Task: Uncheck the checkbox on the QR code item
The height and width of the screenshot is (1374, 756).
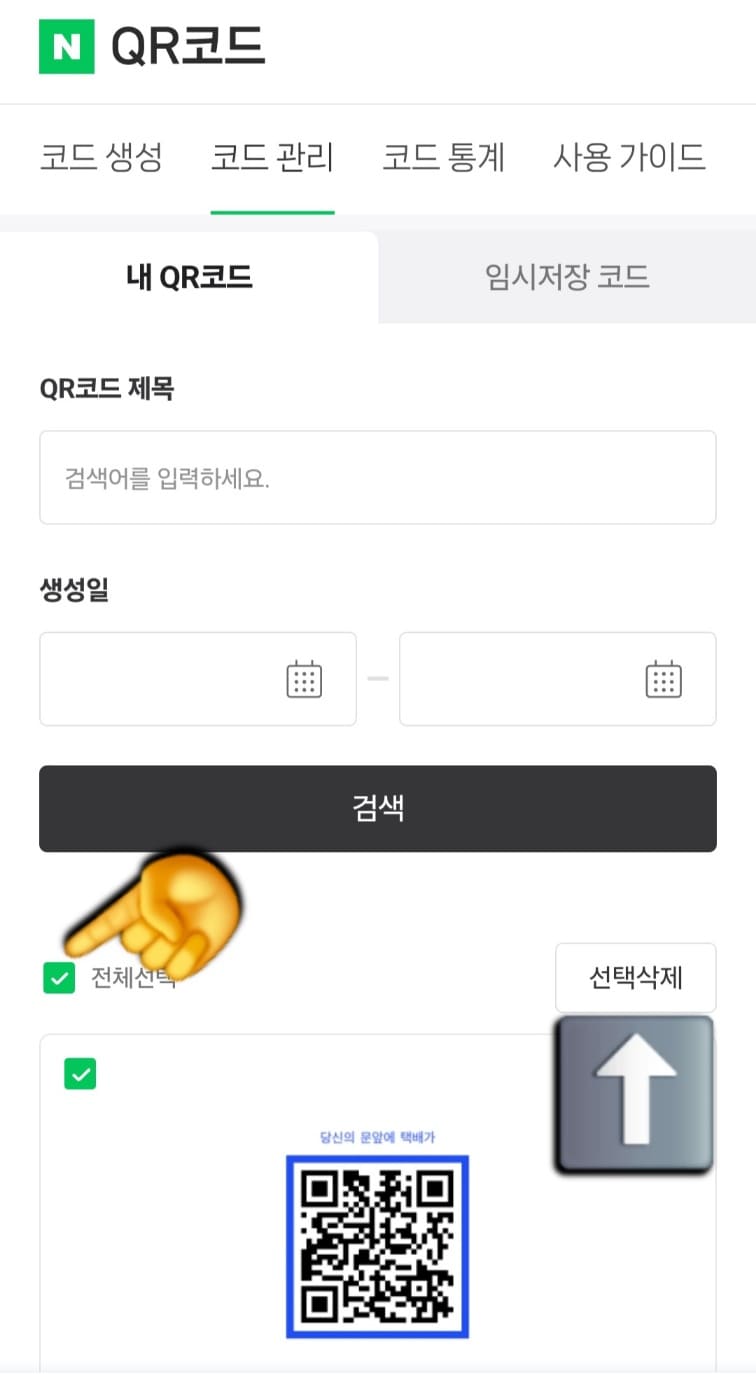Action: (79, 1074)
